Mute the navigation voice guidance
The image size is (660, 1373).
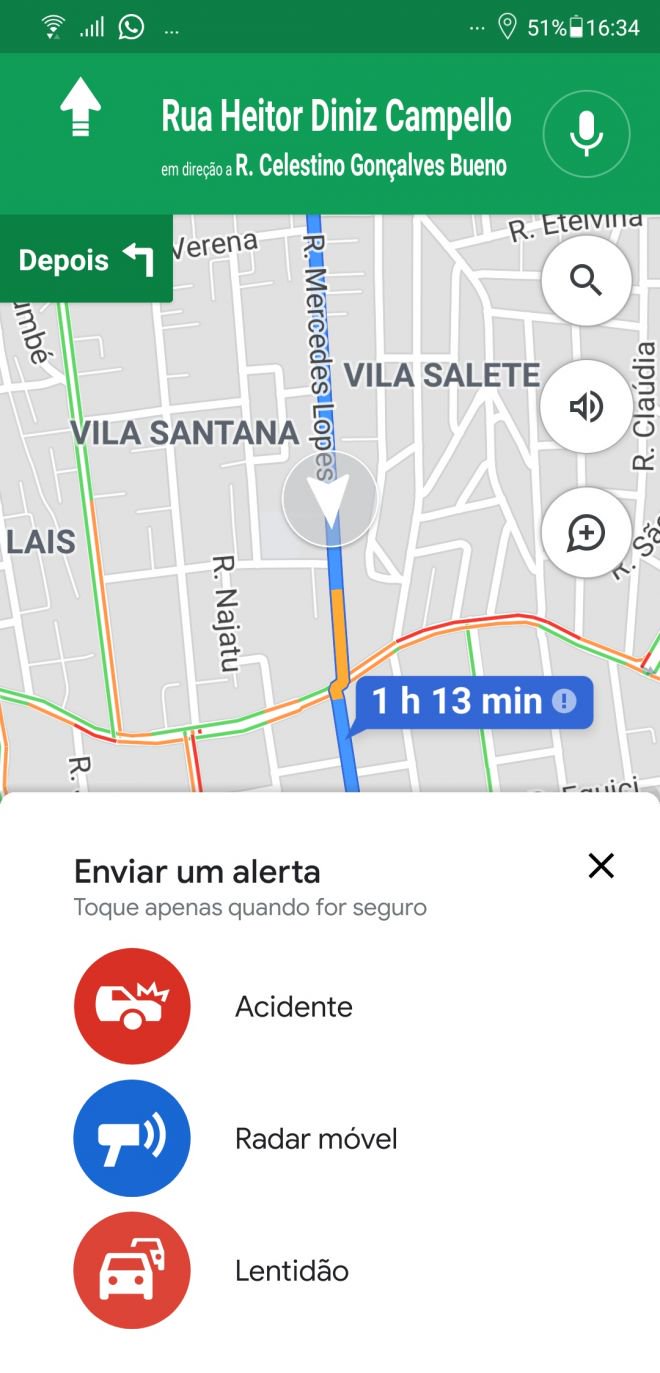tap(586, 407)
